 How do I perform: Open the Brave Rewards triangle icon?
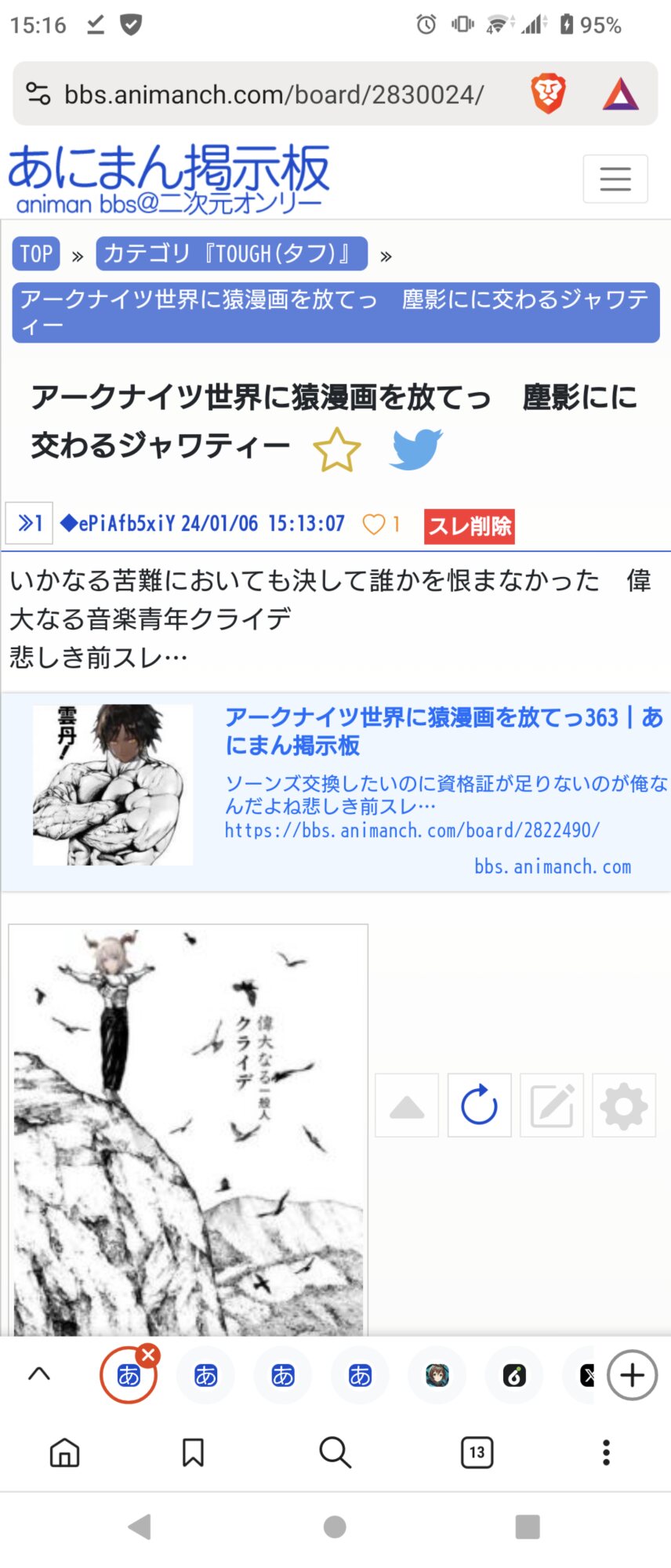620,94
